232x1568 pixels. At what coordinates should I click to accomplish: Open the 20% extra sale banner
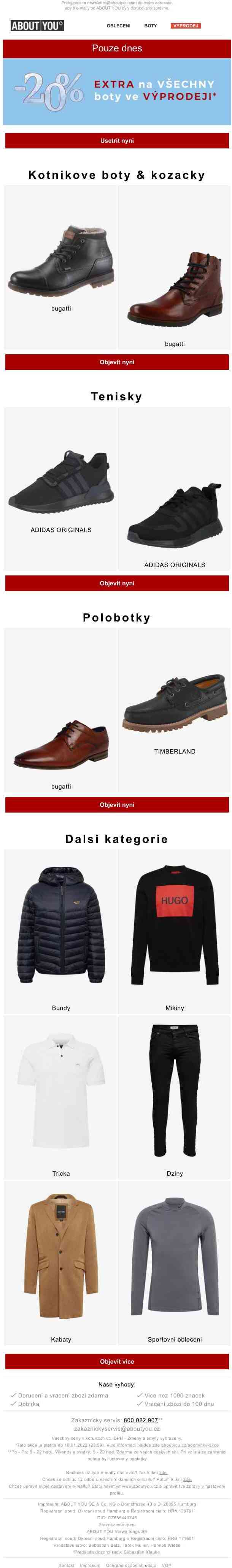coord(117,91)
